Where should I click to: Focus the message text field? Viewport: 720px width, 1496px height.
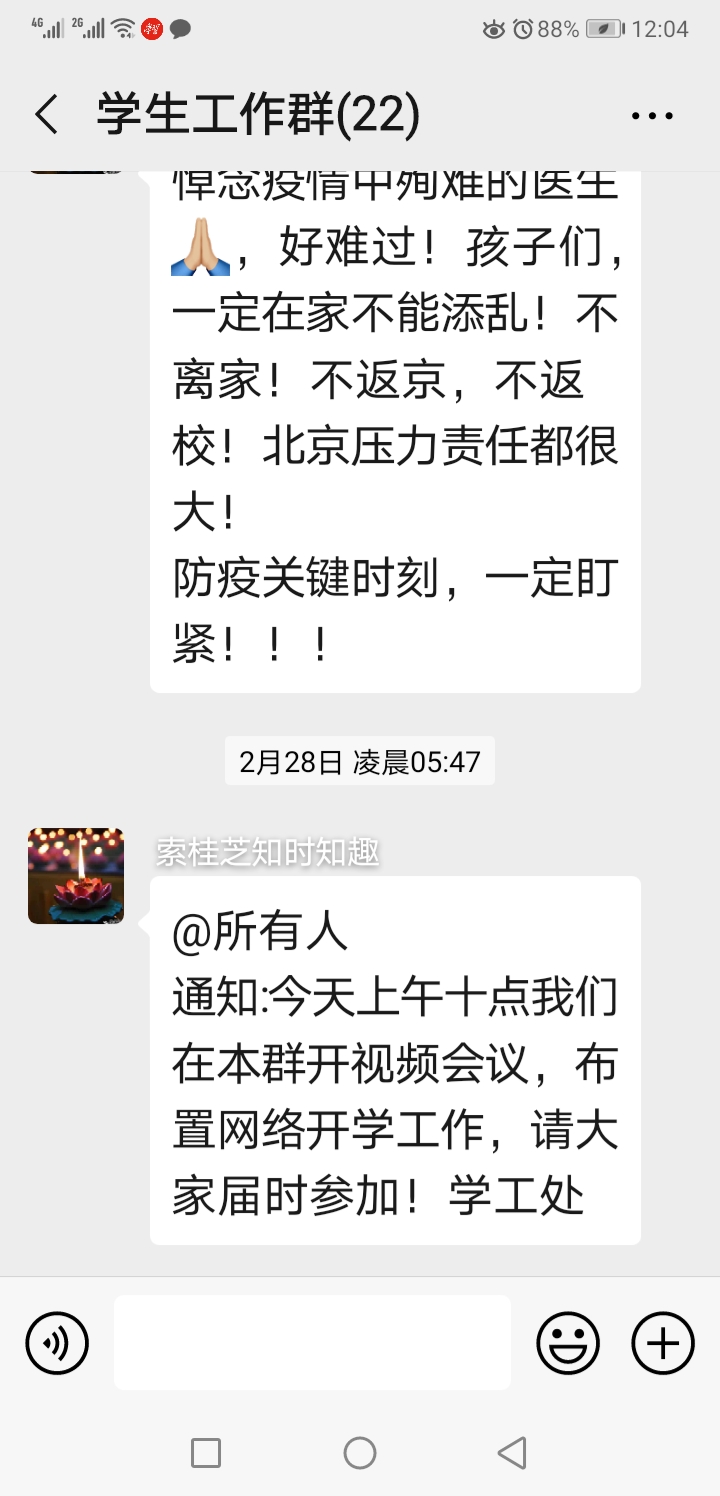(x=312, y=1343)
